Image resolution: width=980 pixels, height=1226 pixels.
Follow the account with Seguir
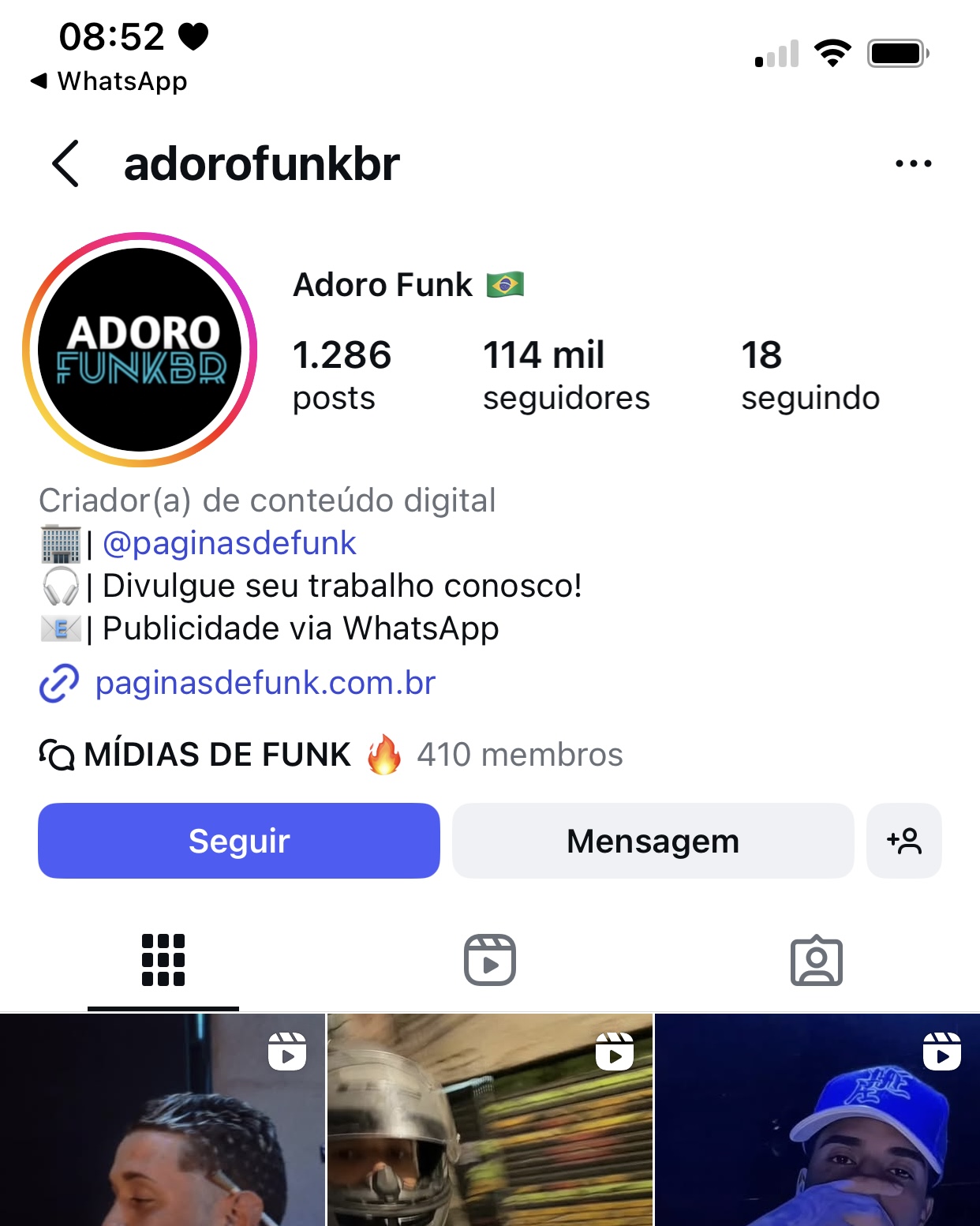click(x=238, y=841)
